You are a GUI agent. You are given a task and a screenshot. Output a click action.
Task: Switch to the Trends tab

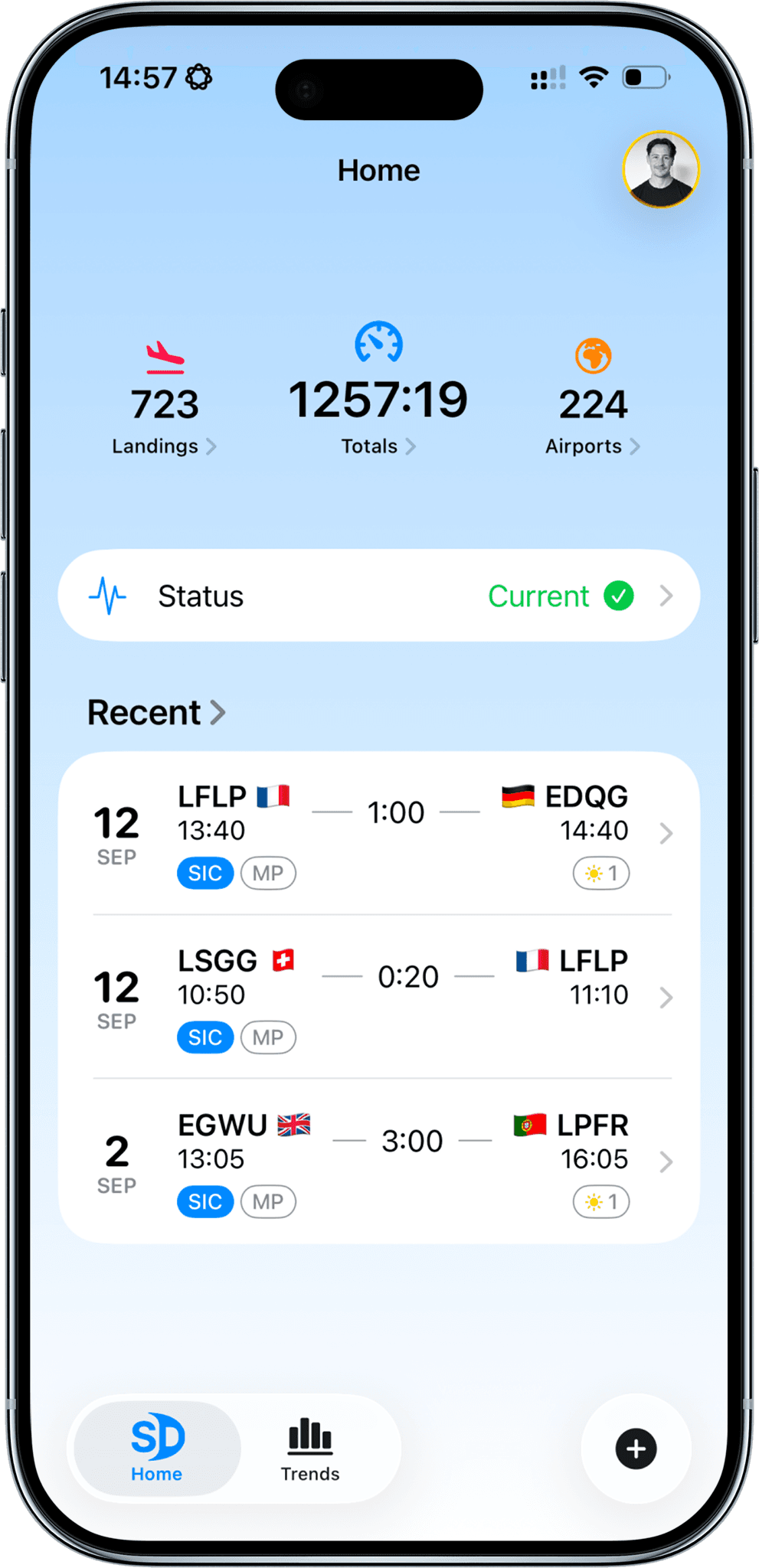[x=309, y=1449]
